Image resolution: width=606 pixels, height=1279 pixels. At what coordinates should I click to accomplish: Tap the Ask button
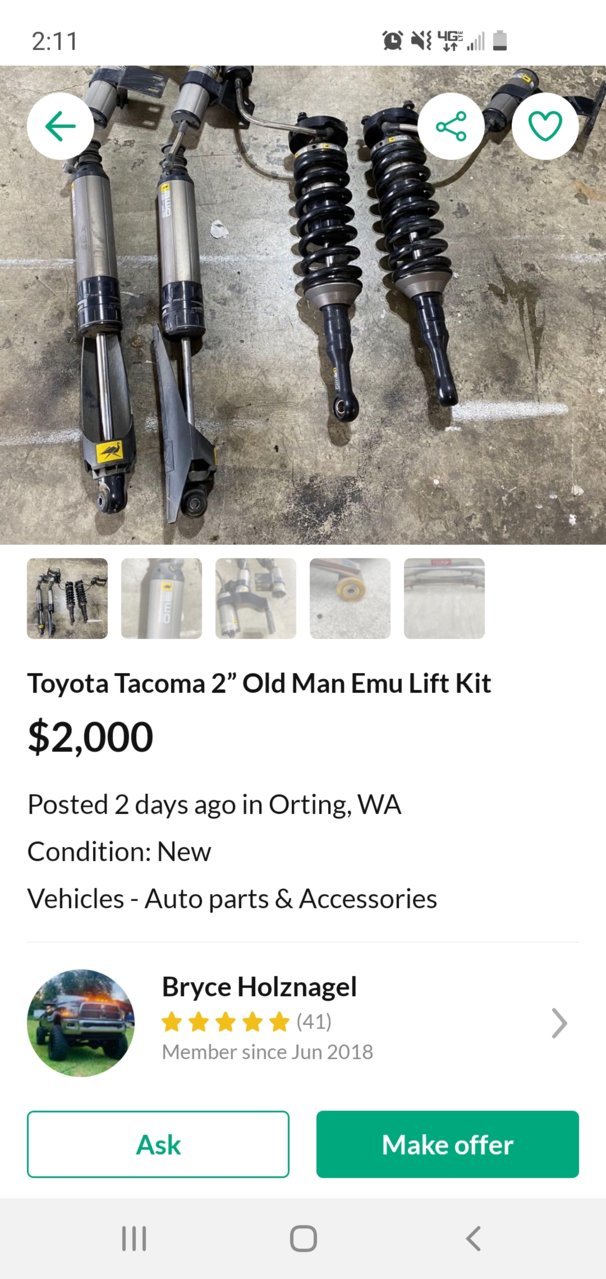pyautogui.click(x=158, y=1144)
